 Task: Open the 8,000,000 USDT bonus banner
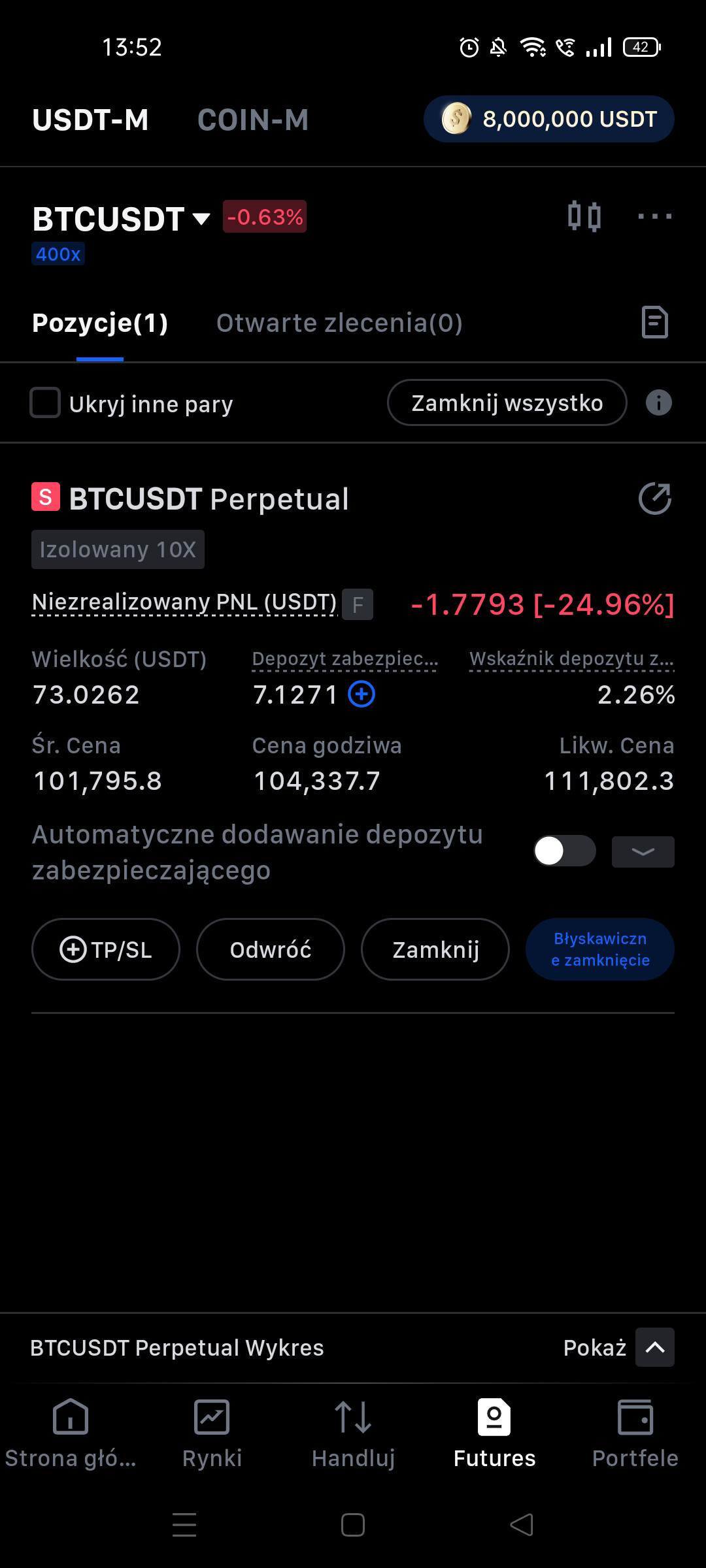(x=549, y=119)
